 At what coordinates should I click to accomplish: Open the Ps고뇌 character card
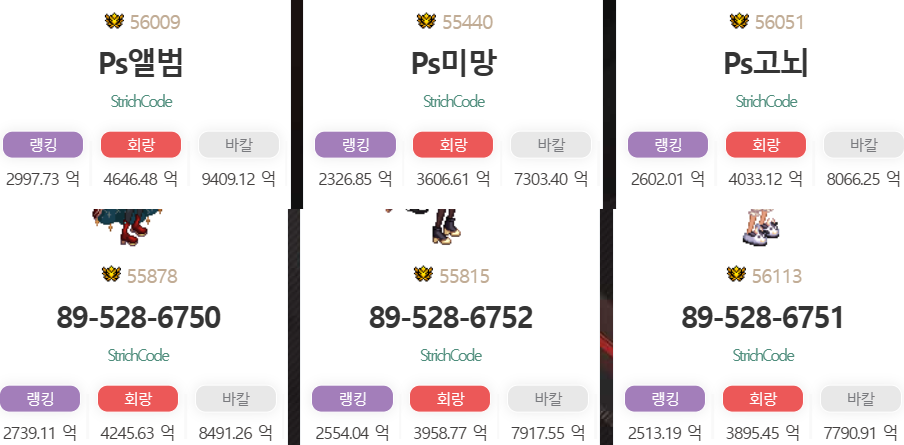766,64
